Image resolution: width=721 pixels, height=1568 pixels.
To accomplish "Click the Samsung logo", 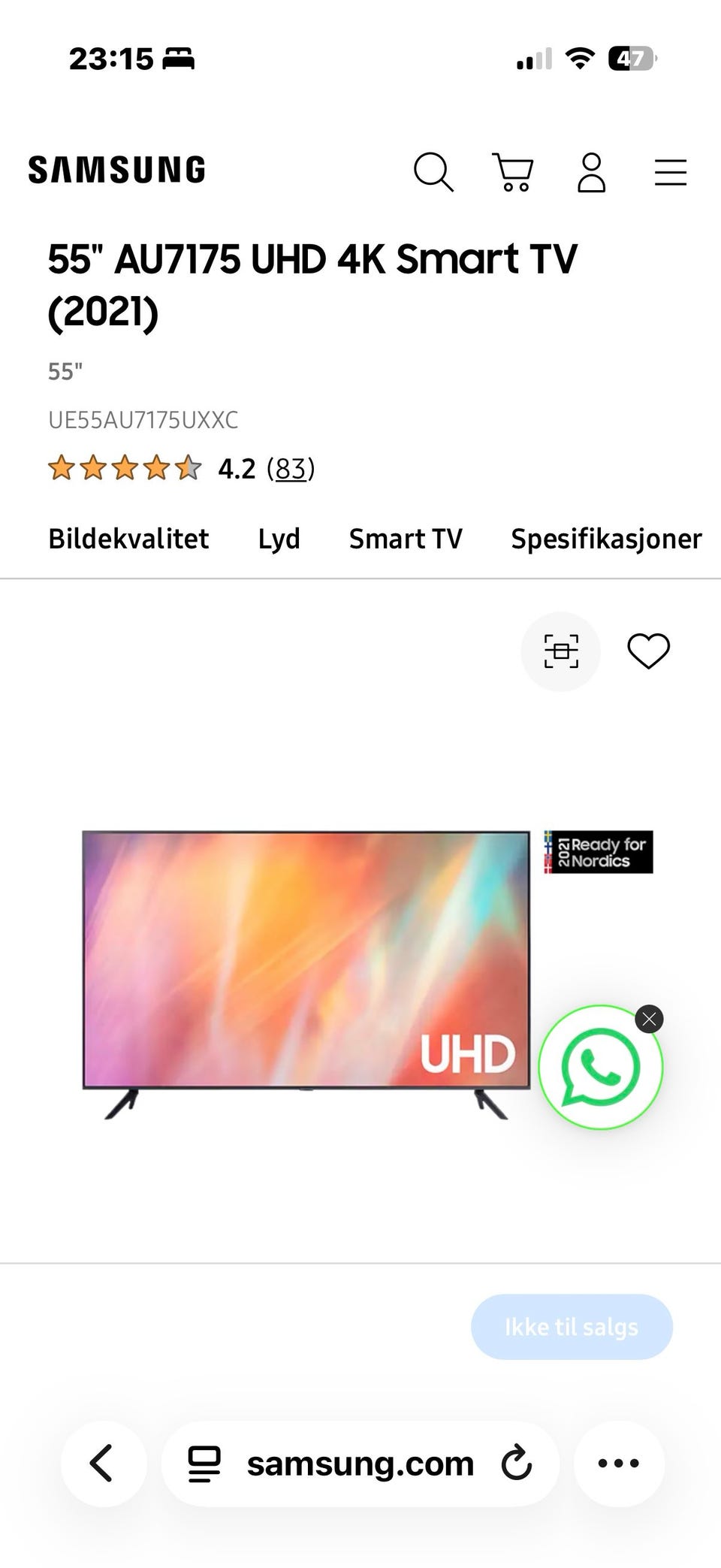I will tap(115, 169).
